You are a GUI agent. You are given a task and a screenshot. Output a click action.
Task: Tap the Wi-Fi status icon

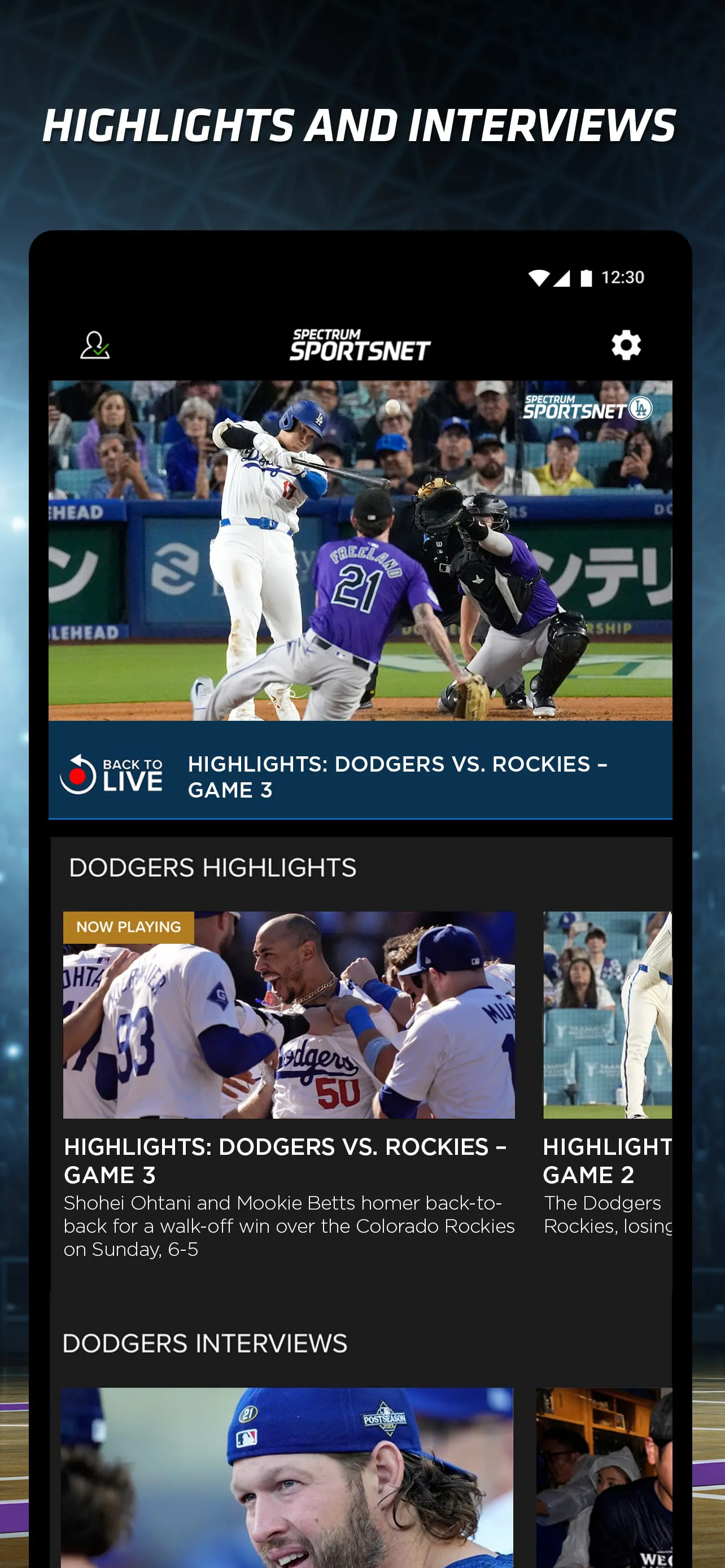(540, 278)
